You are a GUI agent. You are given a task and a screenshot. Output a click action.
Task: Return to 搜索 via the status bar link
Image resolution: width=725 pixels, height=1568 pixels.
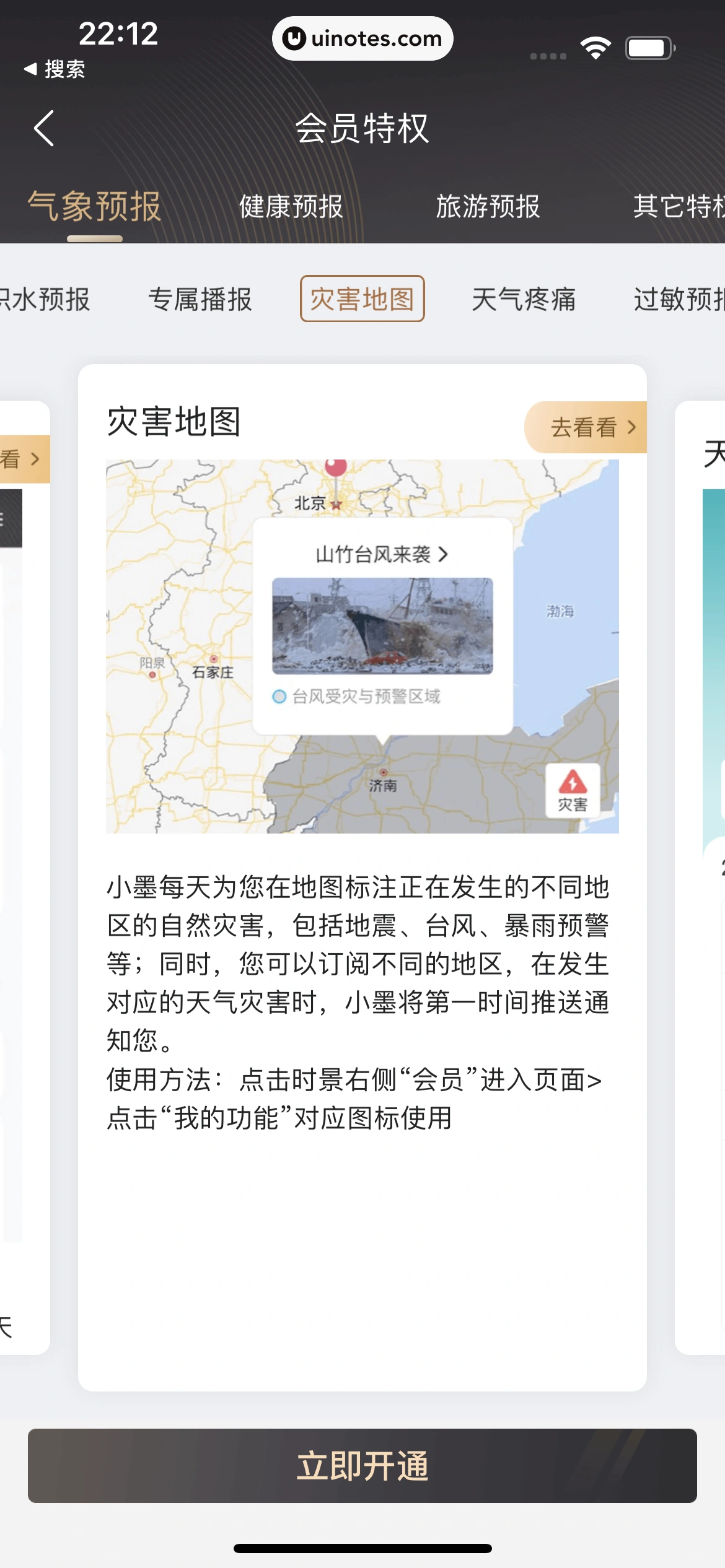click(55, 69)
